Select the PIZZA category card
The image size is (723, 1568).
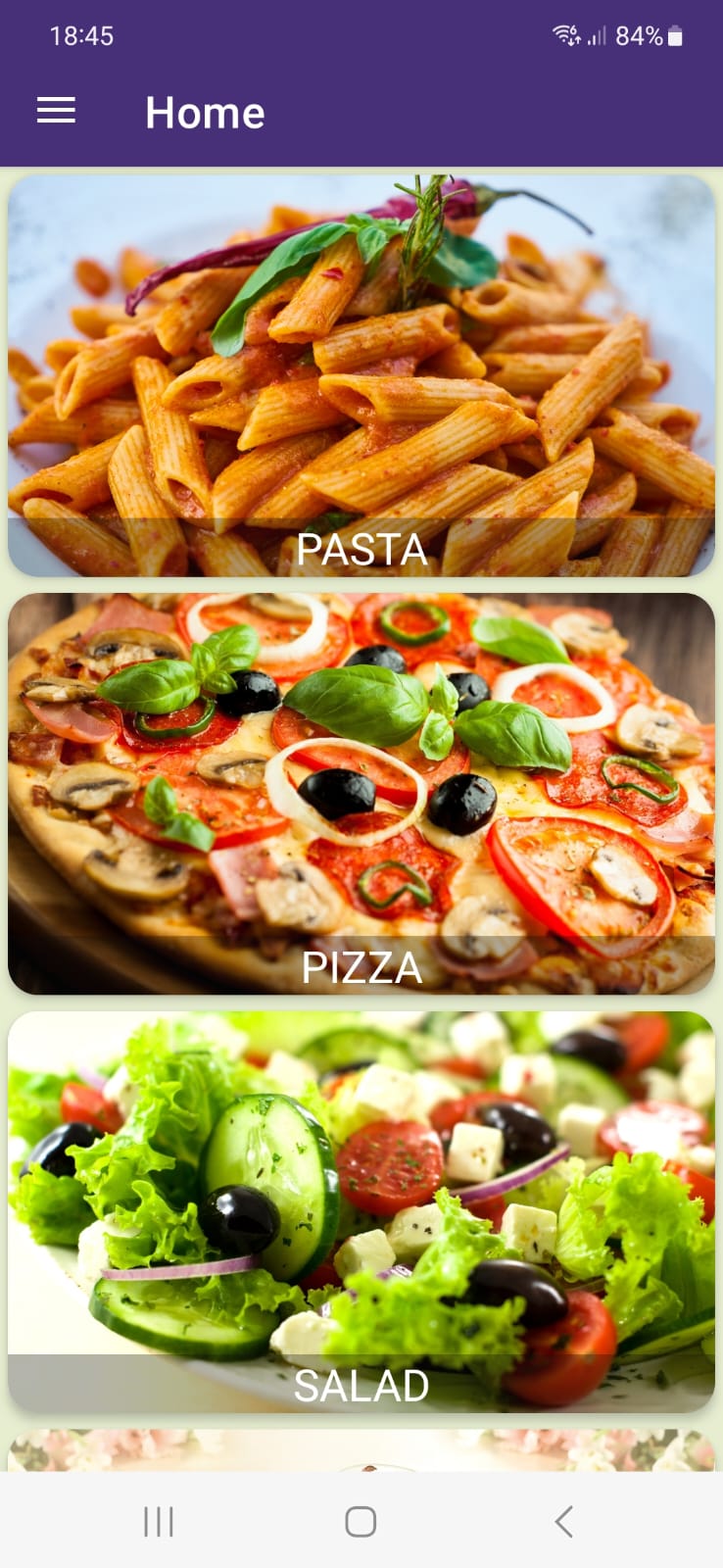[361, 793]
